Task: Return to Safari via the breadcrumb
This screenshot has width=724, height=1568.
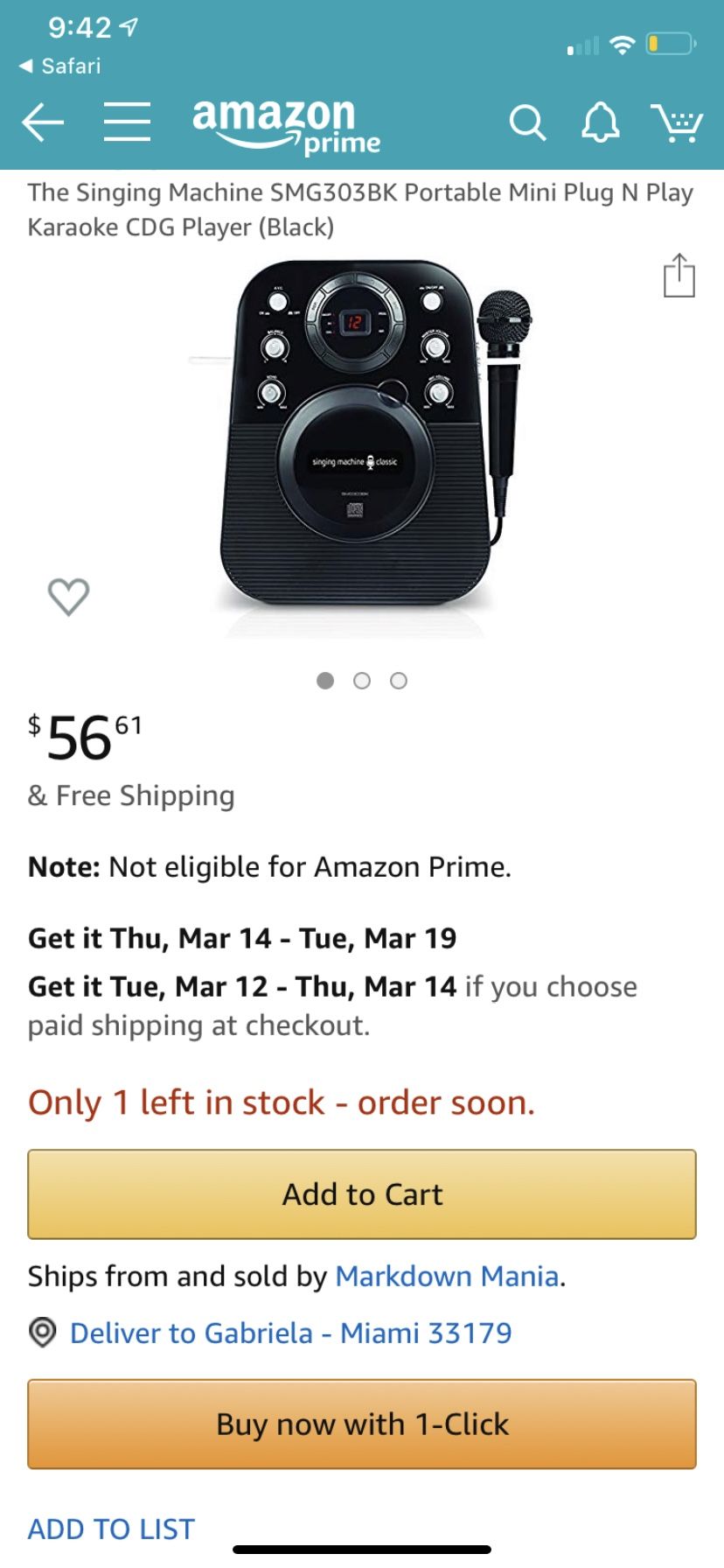Action: [59, 66]
